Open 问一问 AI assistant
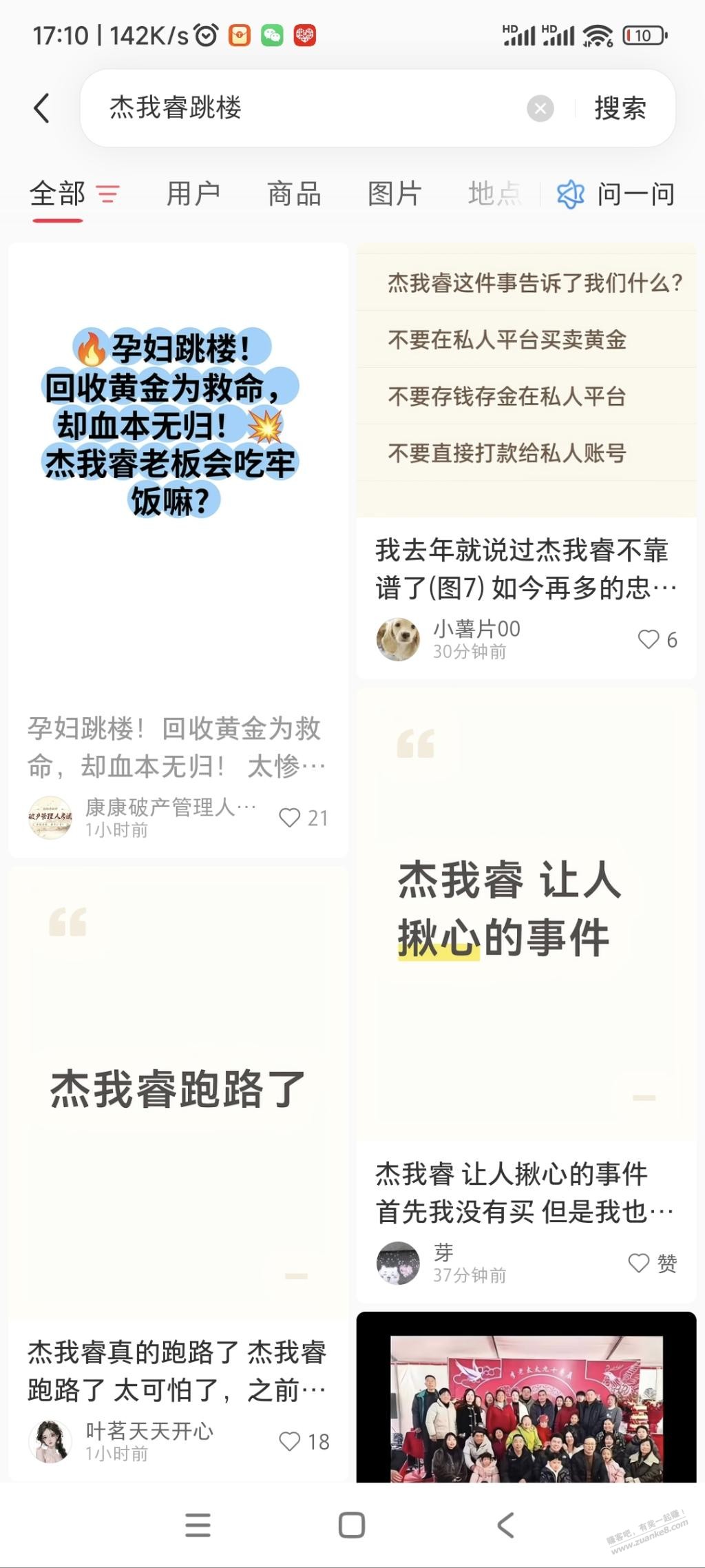This screenshot has height=1568, width=705. tap(616, 194)
